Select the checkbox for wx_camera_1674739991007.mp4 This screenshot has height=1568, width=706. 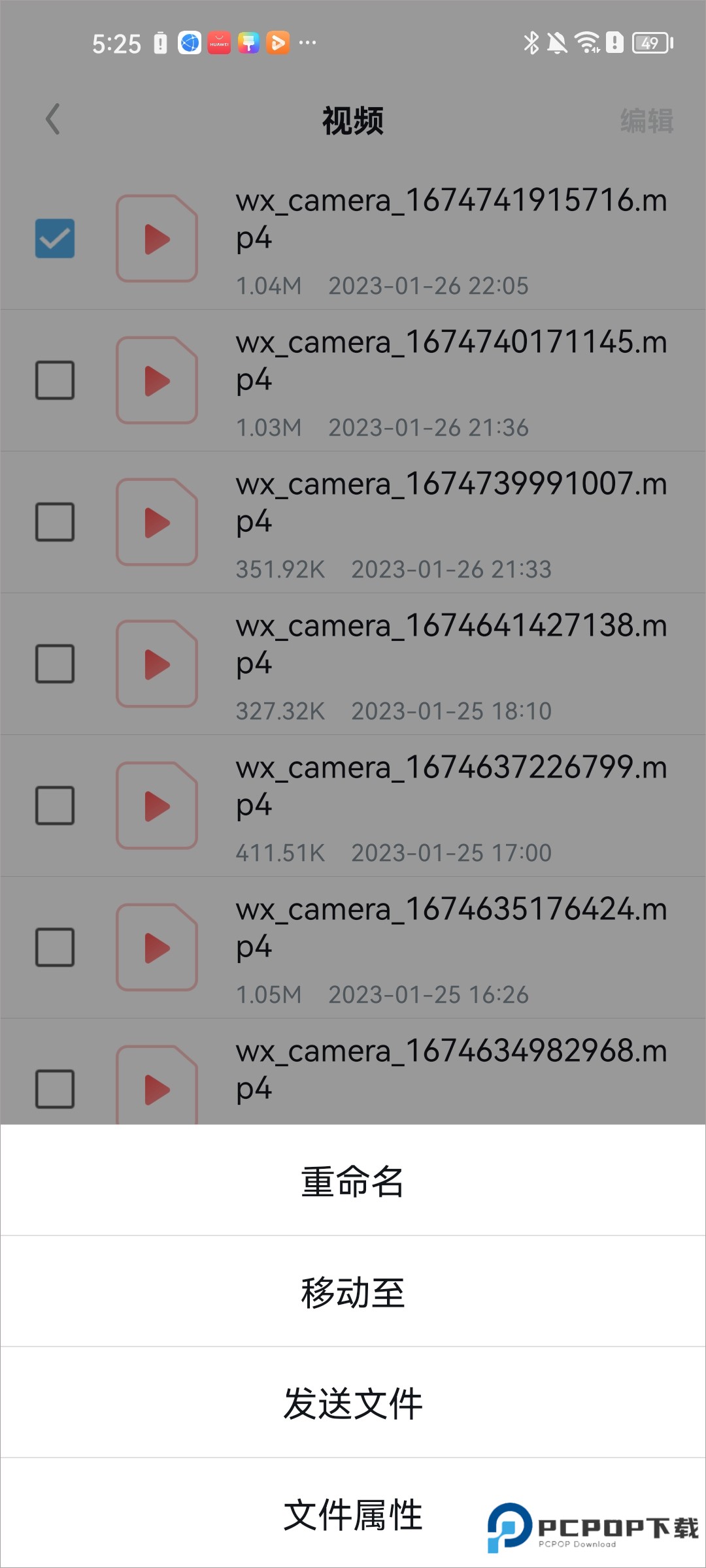(x=55, y=522)
